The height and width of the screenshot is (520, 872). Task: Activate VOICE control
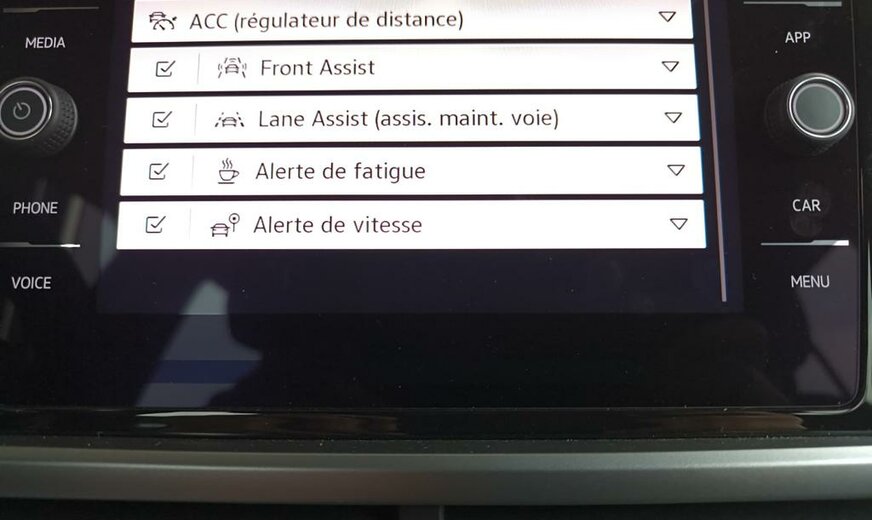pos(31,283)
